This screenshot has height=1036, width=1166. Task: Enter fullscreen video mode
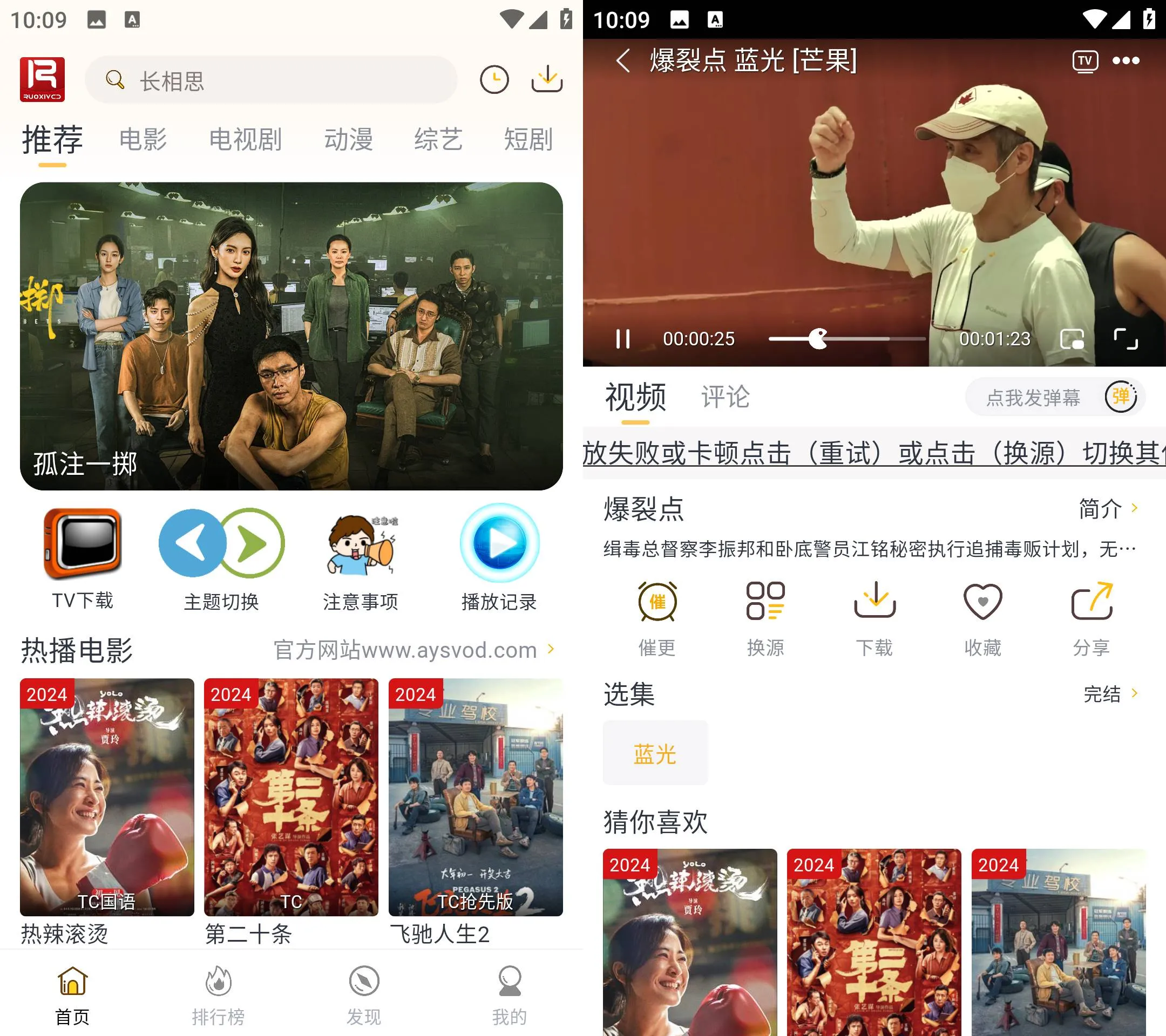1126,339
